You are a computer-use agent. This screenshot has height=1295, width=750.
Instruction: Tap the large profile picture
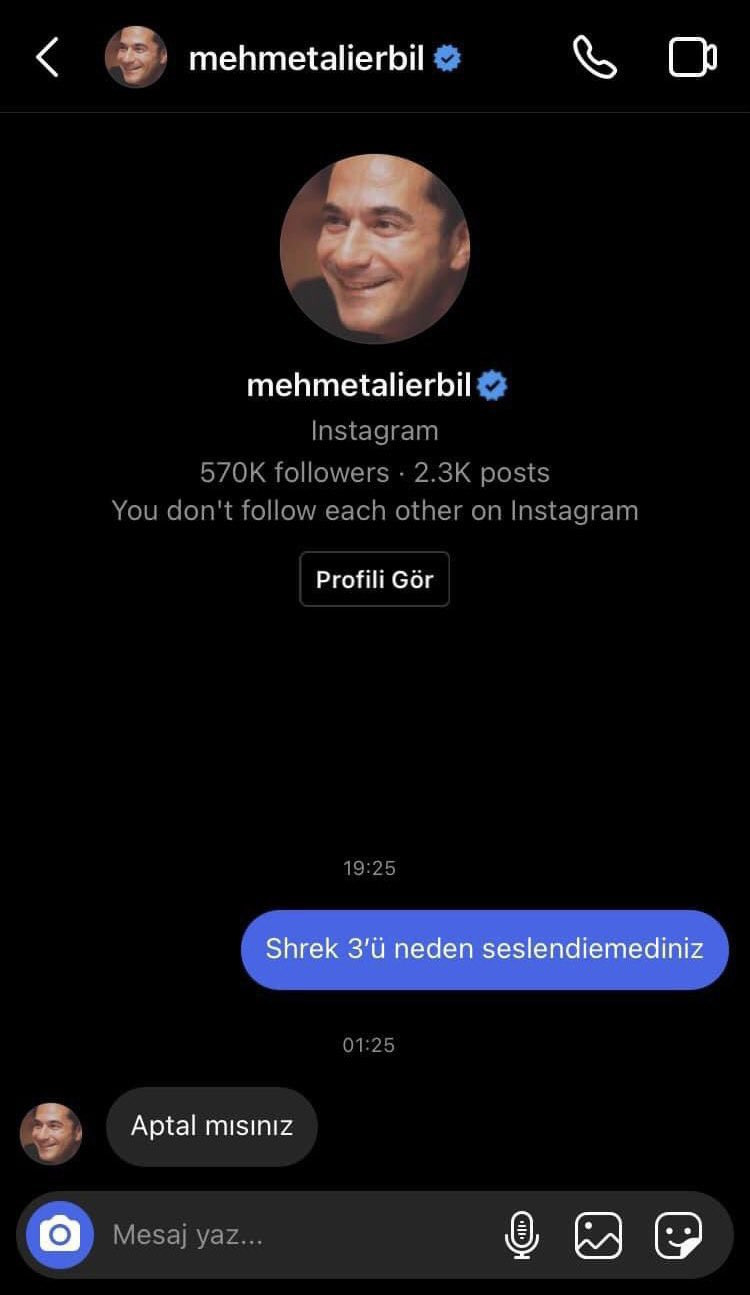[374, 249]
